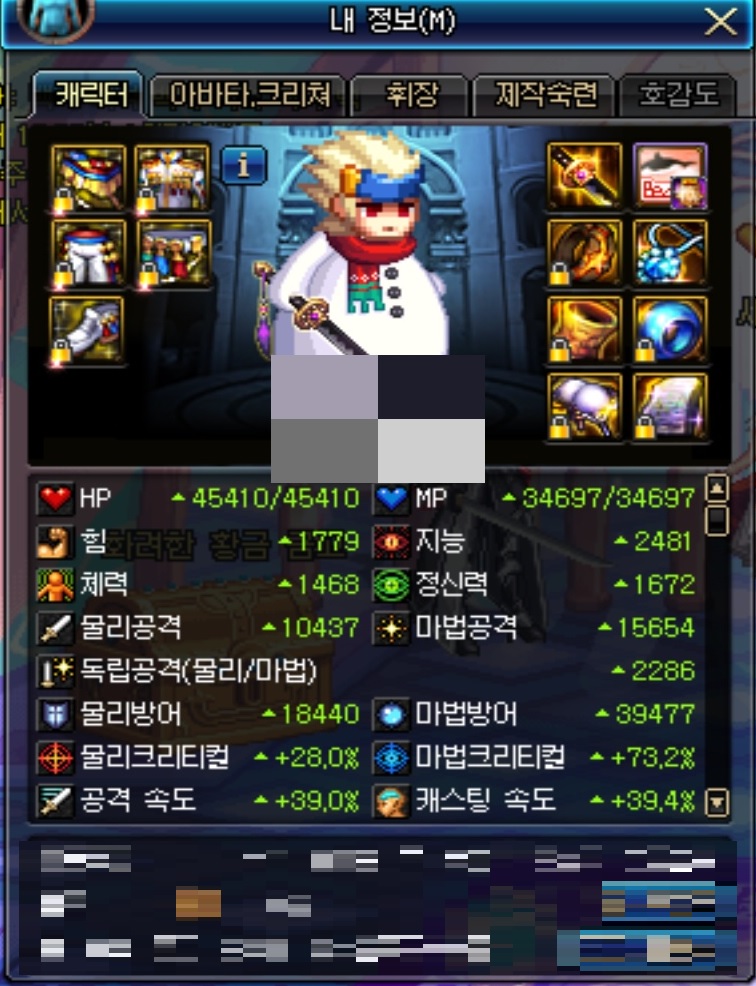
Task: Select the white pants equipment slot
Action: [x=89, y=253]
